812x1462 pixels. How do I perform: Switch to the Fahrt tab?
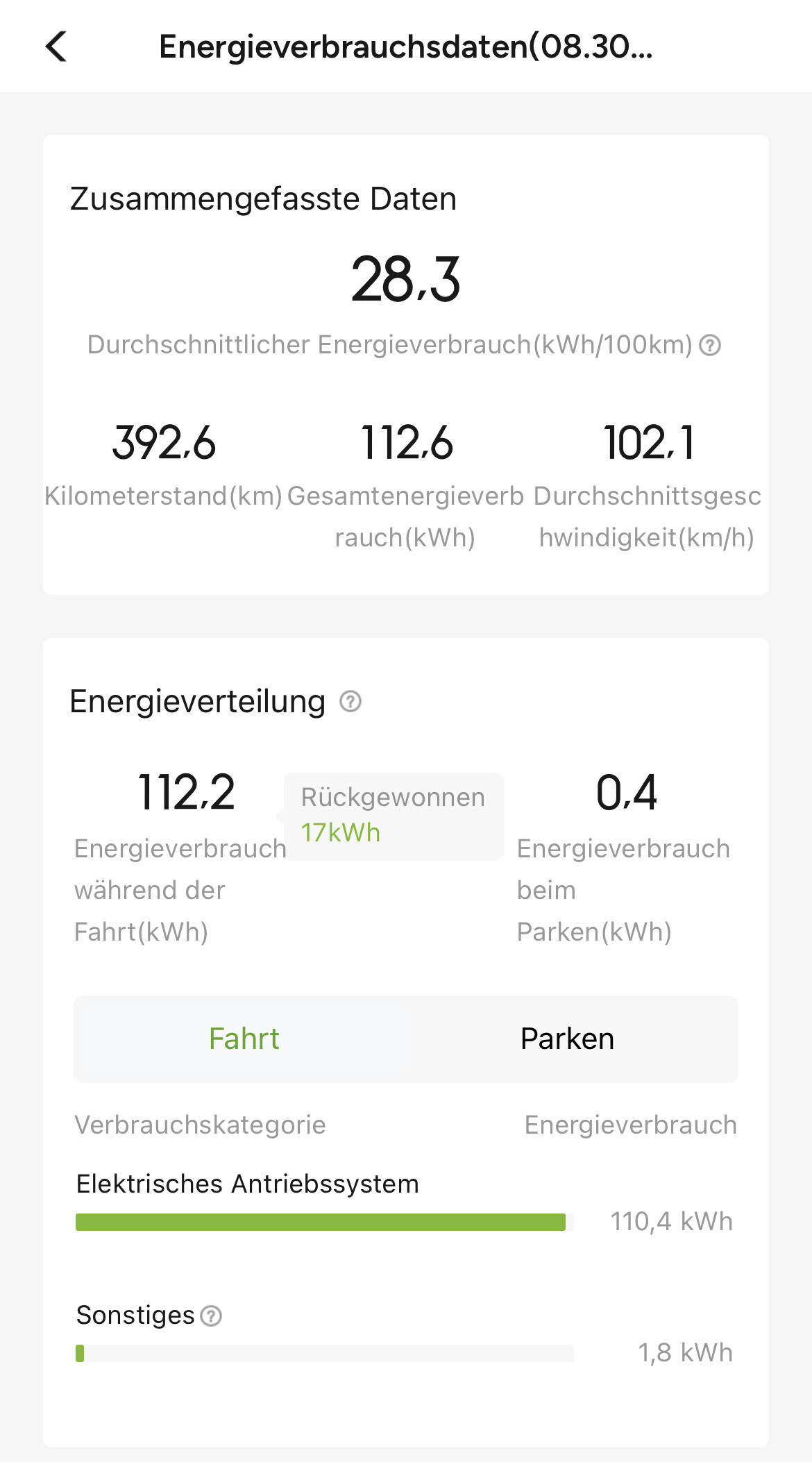tap(244, 1039)
